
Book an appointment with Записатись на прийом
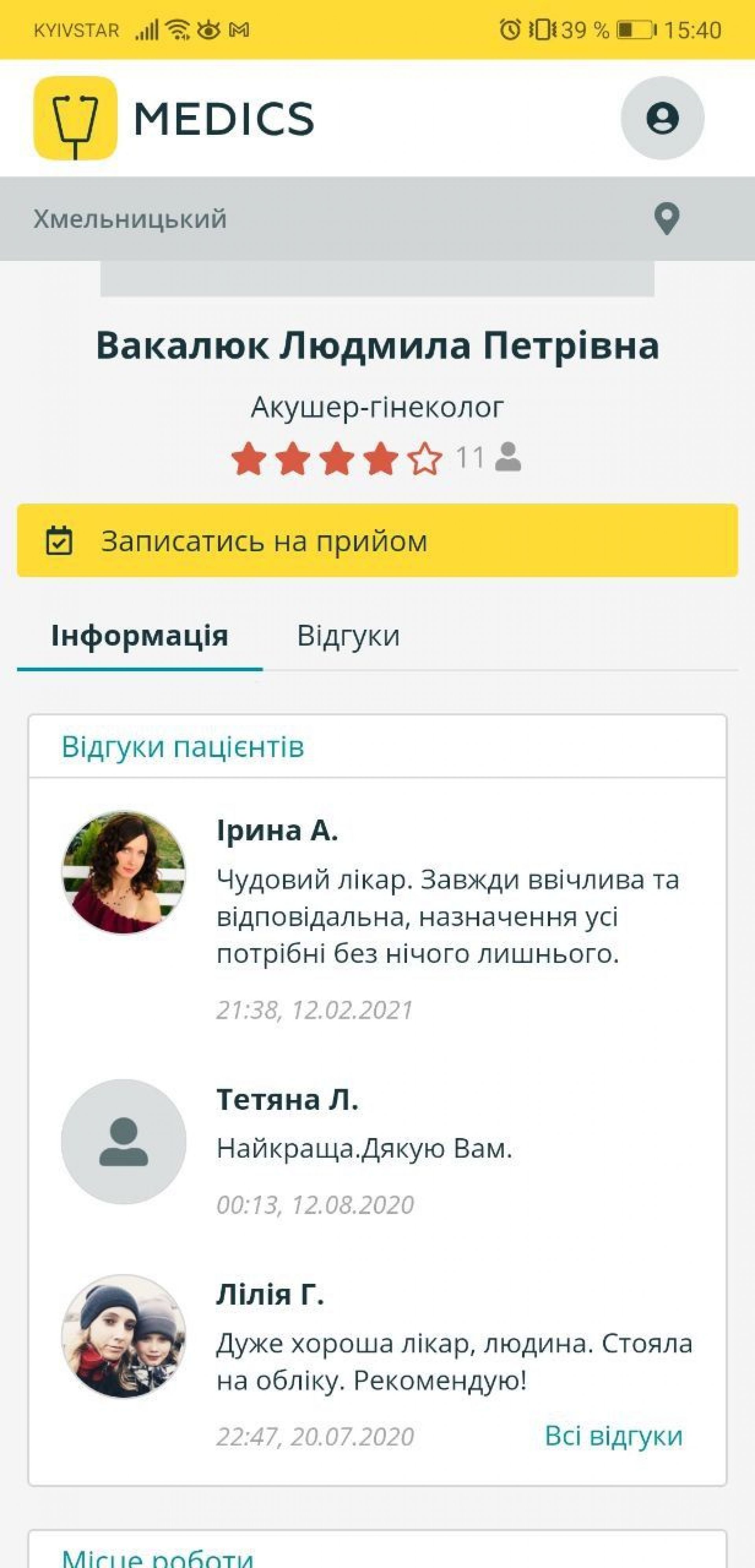[377, 540]
